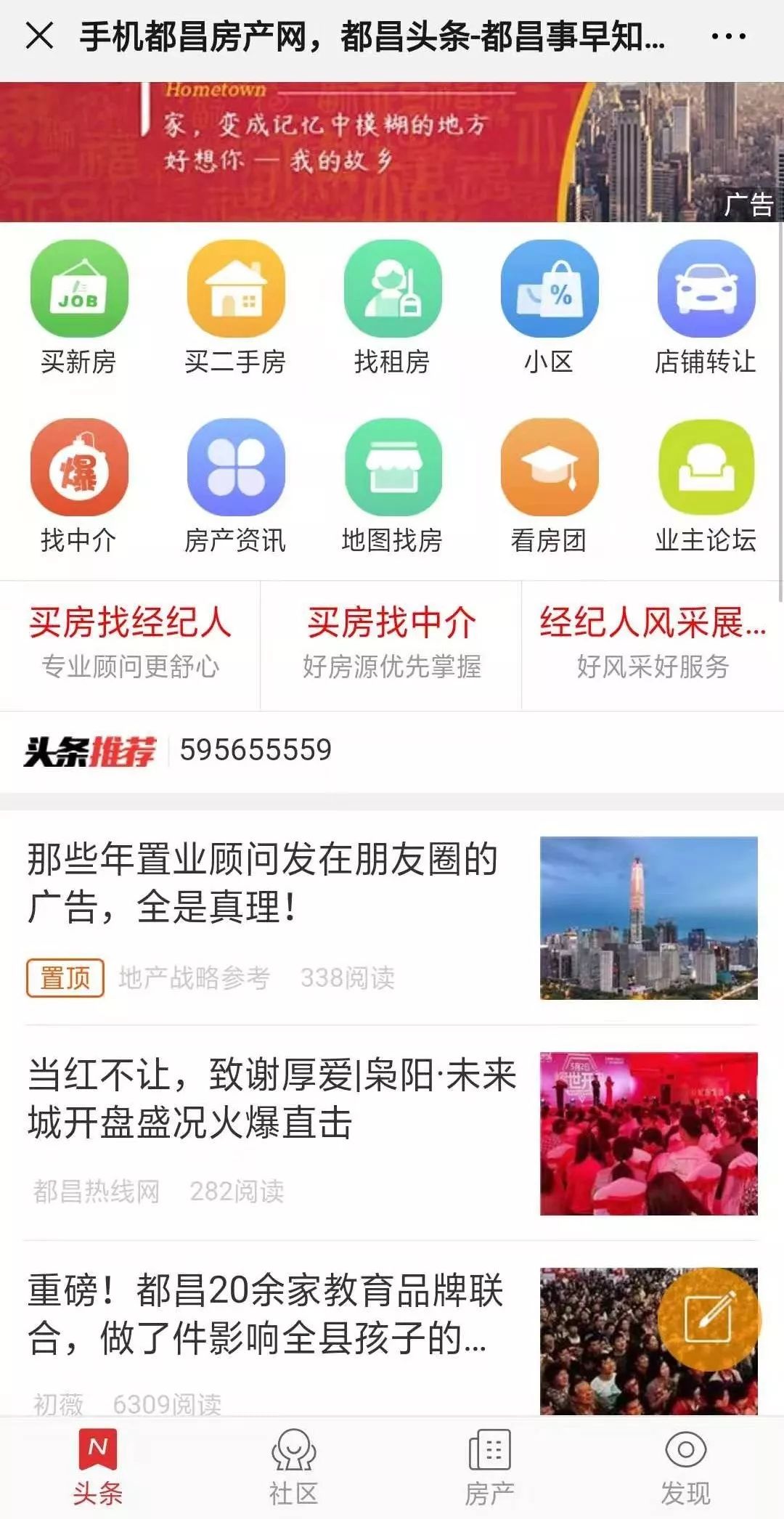Screen dimensions: 784x1519
Task: Close the web page with the X
Action: point(39,35)
